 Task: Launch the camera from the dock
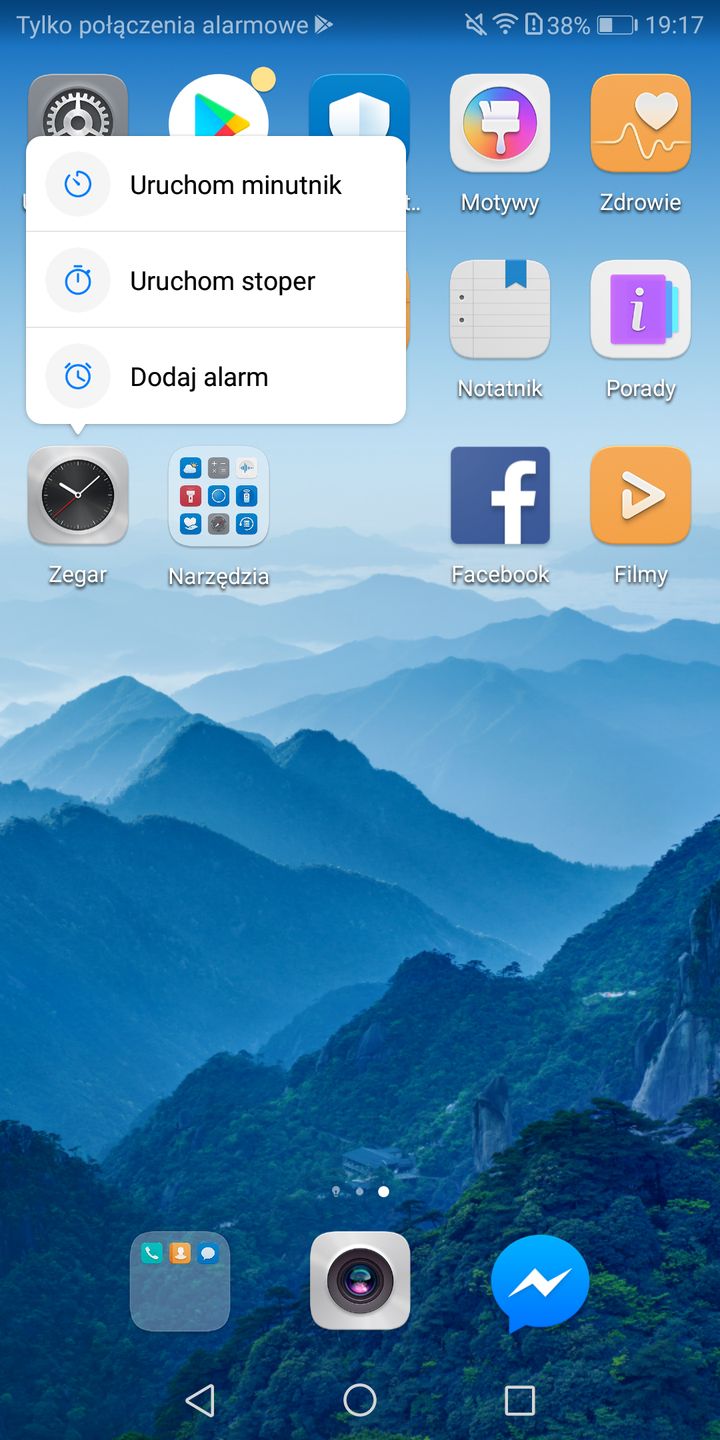click(360, 1281)
